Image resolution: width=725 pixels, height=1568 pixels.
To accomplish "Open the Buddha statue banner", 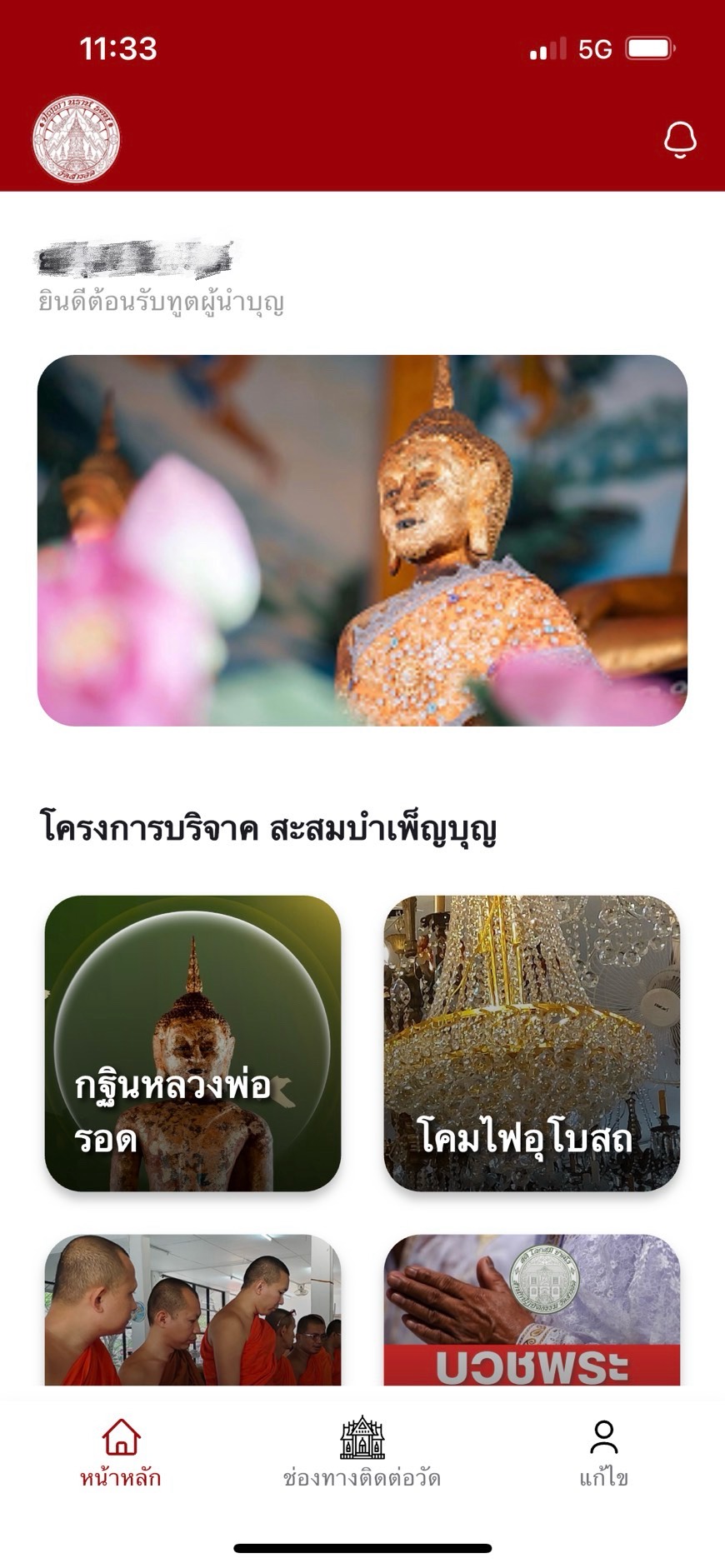I will pos(362,540).
